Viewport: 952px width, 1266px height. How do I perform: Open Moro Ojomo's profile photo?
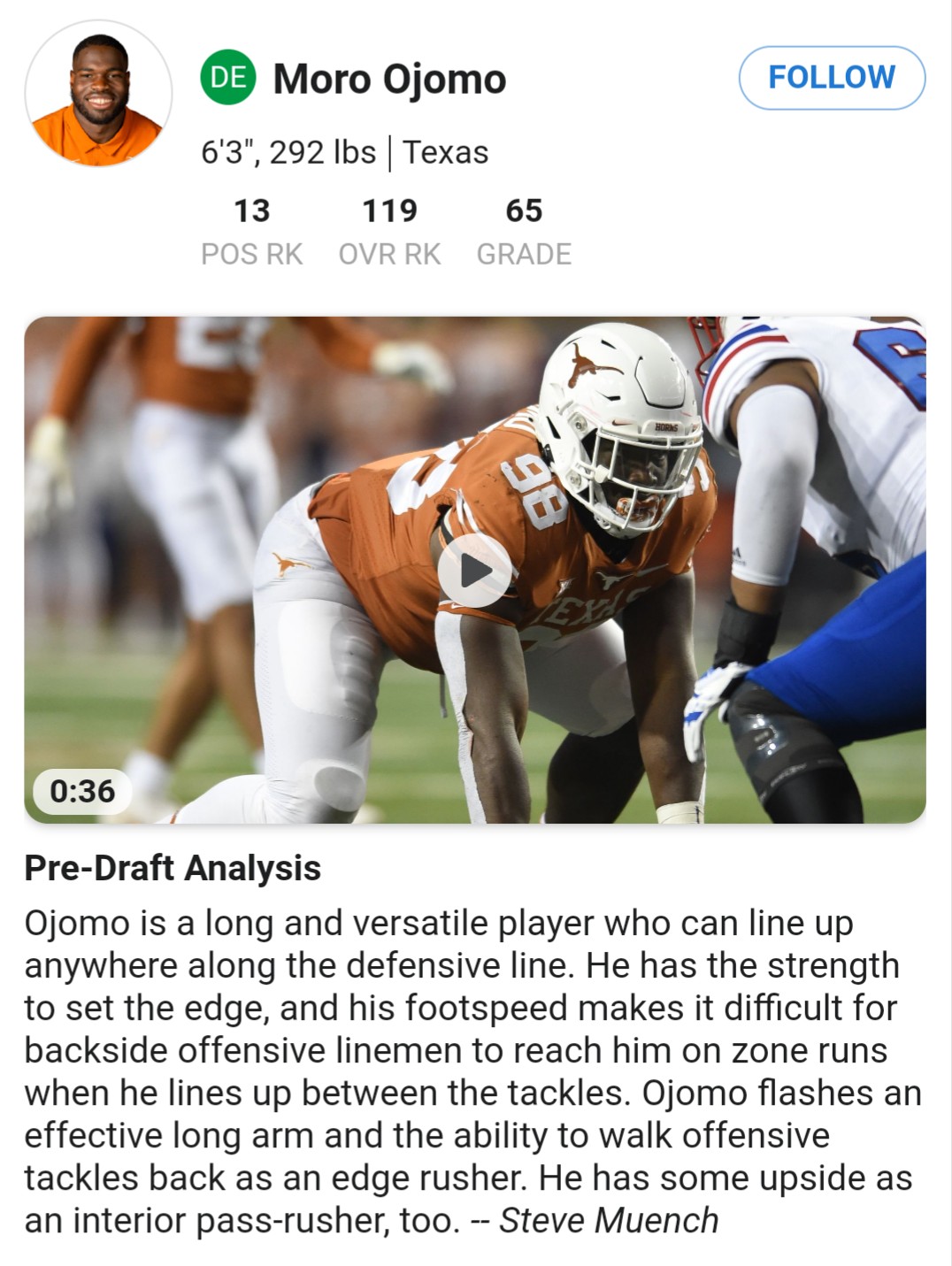[98, 94]
